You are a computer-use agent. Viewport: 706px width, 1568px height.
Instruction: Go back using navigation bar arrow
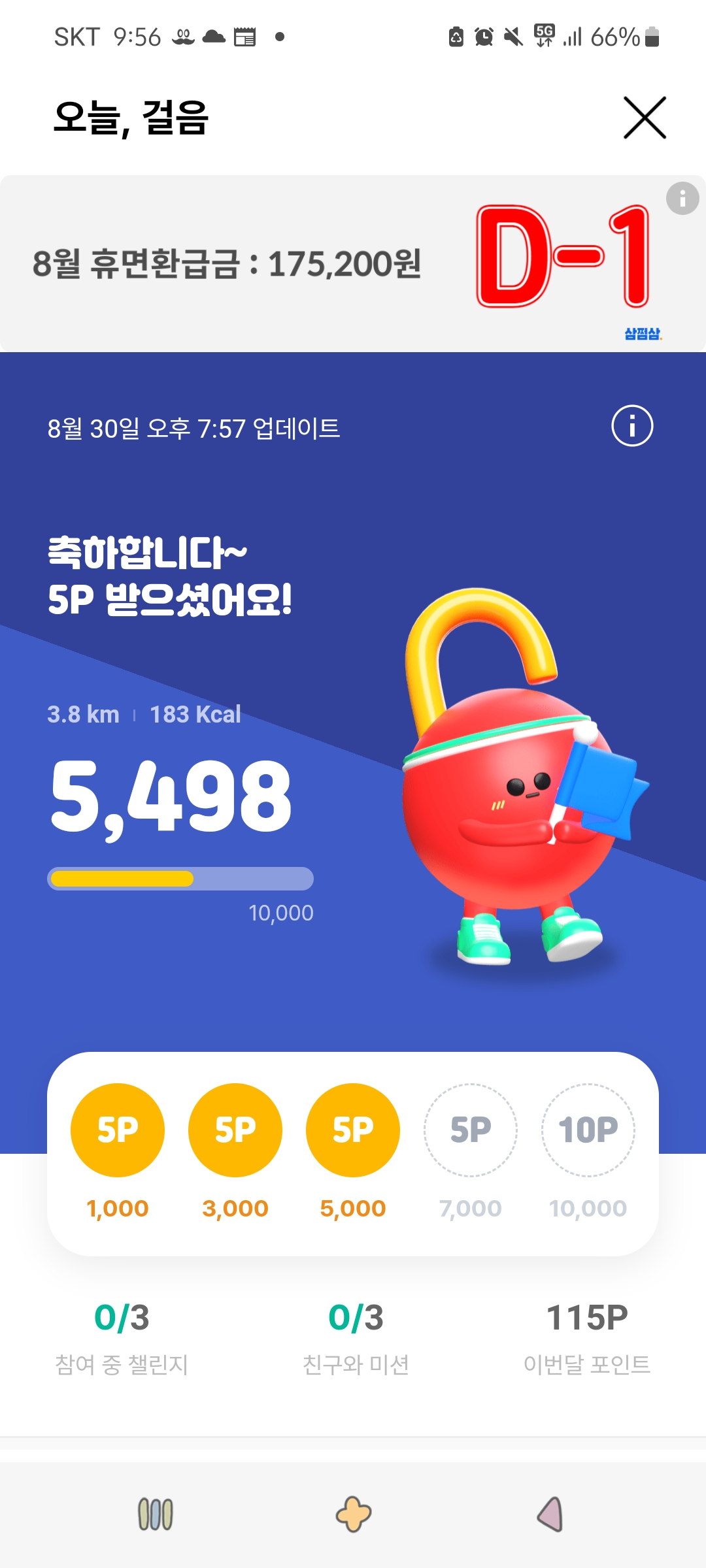(x=550, y=1514)
